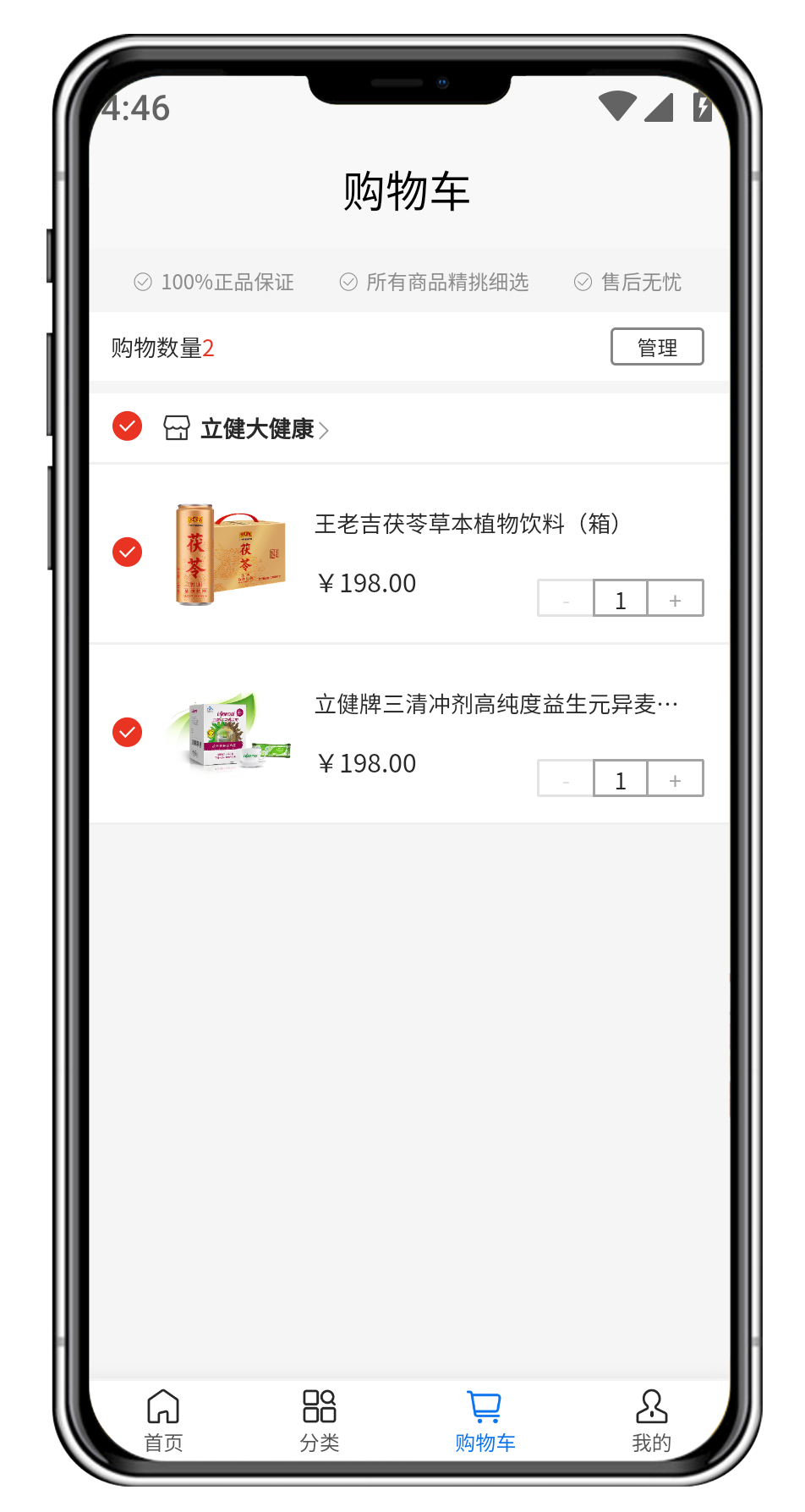805x1512 pixels.
Task: Decrease quantity of 王老吉茯苓草本植物饮料
Action: point(566,599)
